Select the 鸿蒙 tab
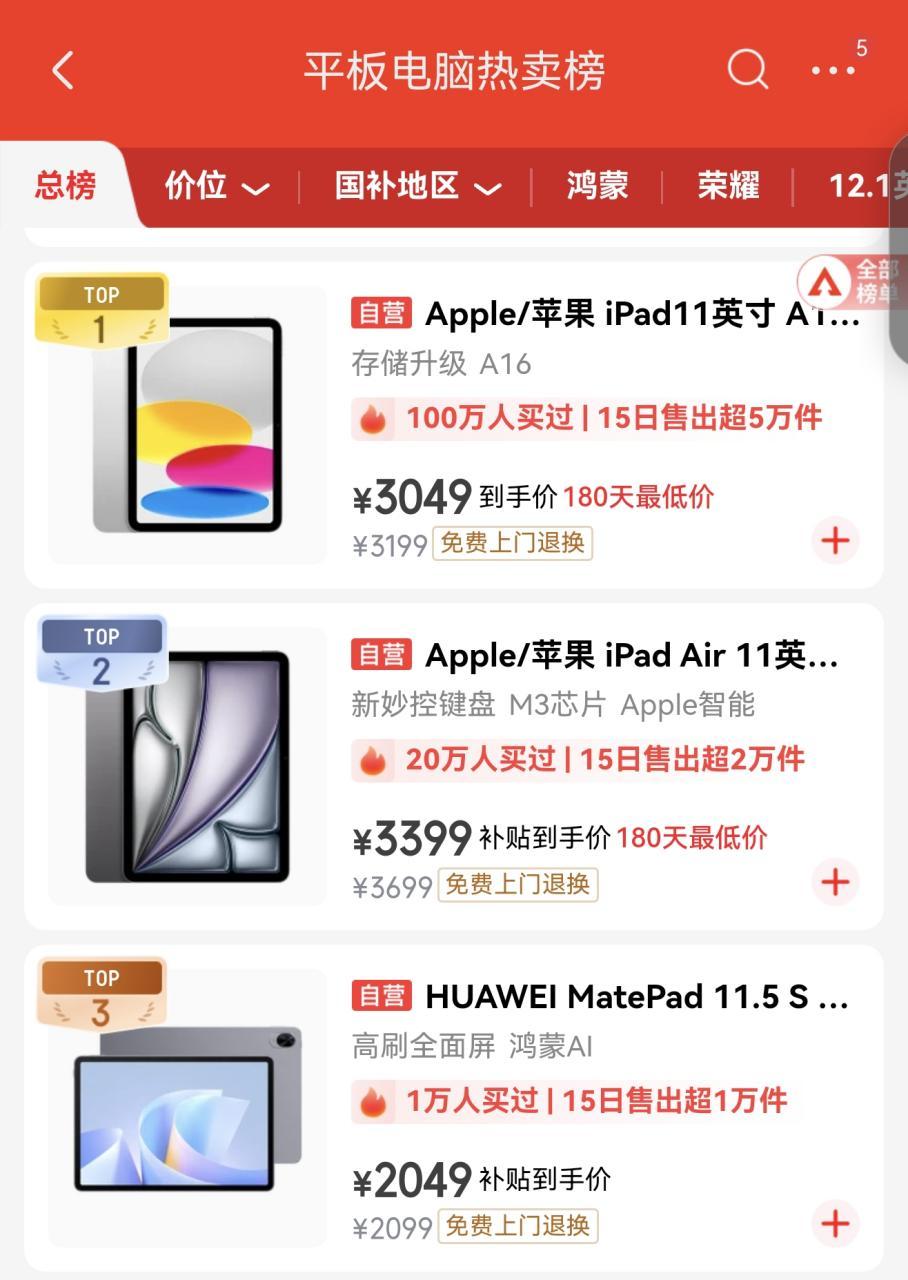This screenshot has height=1280, width=908. tap(597, 187)
